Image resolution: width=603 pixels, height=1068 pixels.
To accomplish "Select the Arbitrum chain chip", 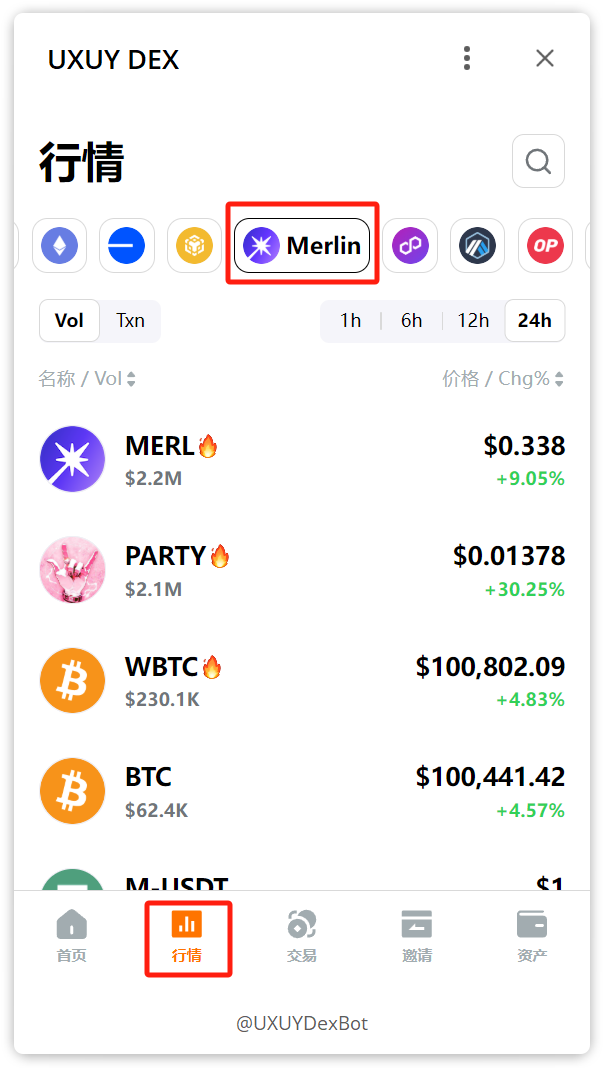I will (477, 245).
